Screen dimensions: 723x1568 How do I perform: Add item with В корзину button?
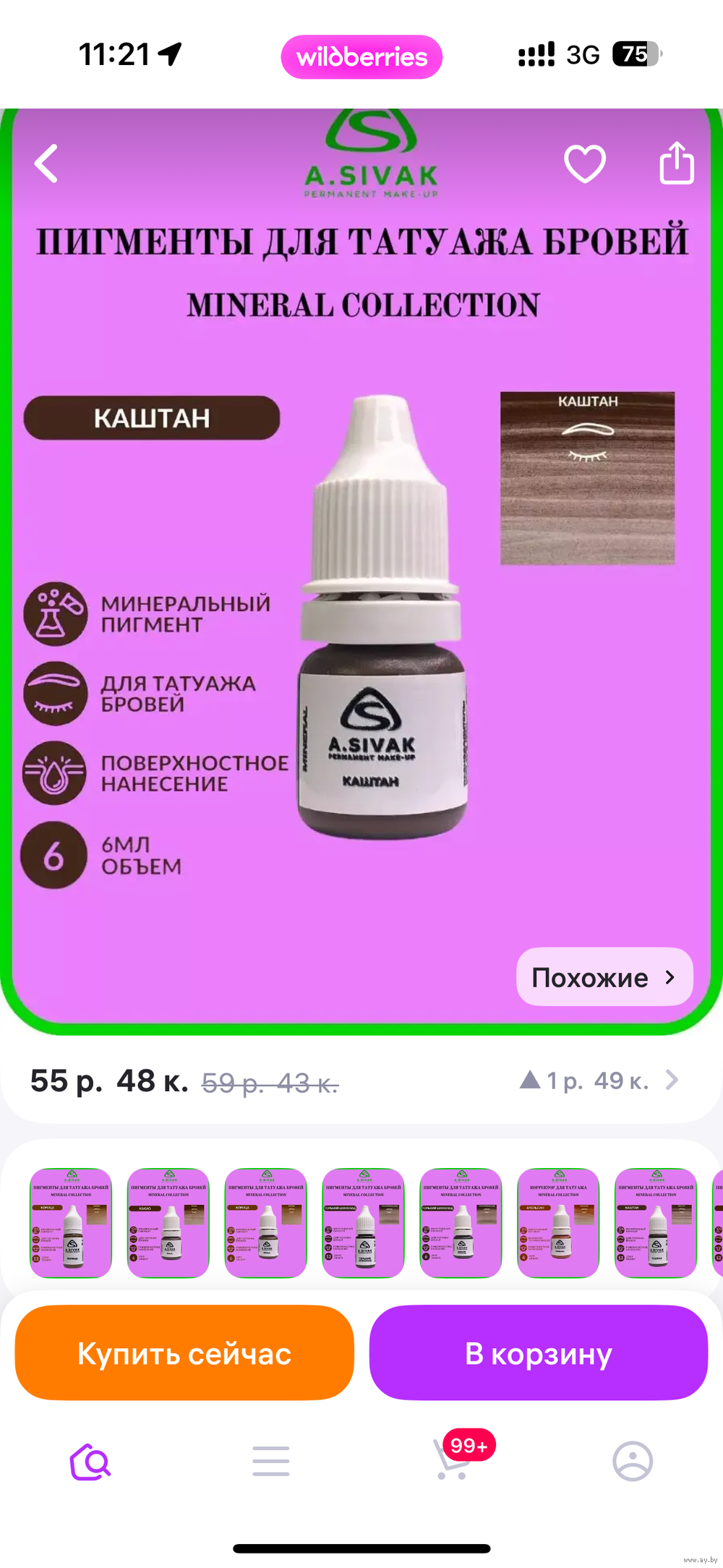tap(539, 1353)
